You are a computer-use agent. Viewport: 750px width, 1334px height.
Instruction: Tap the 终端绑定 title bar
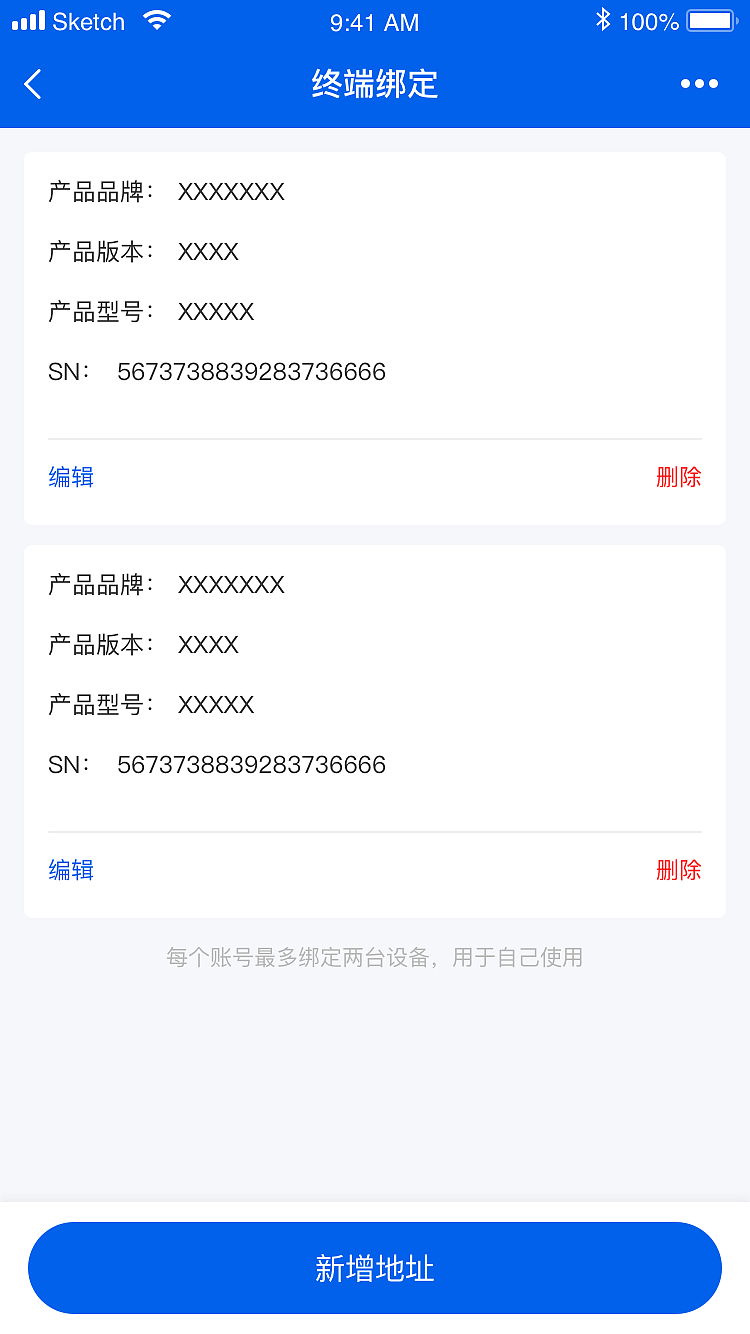tap(374, 85)
